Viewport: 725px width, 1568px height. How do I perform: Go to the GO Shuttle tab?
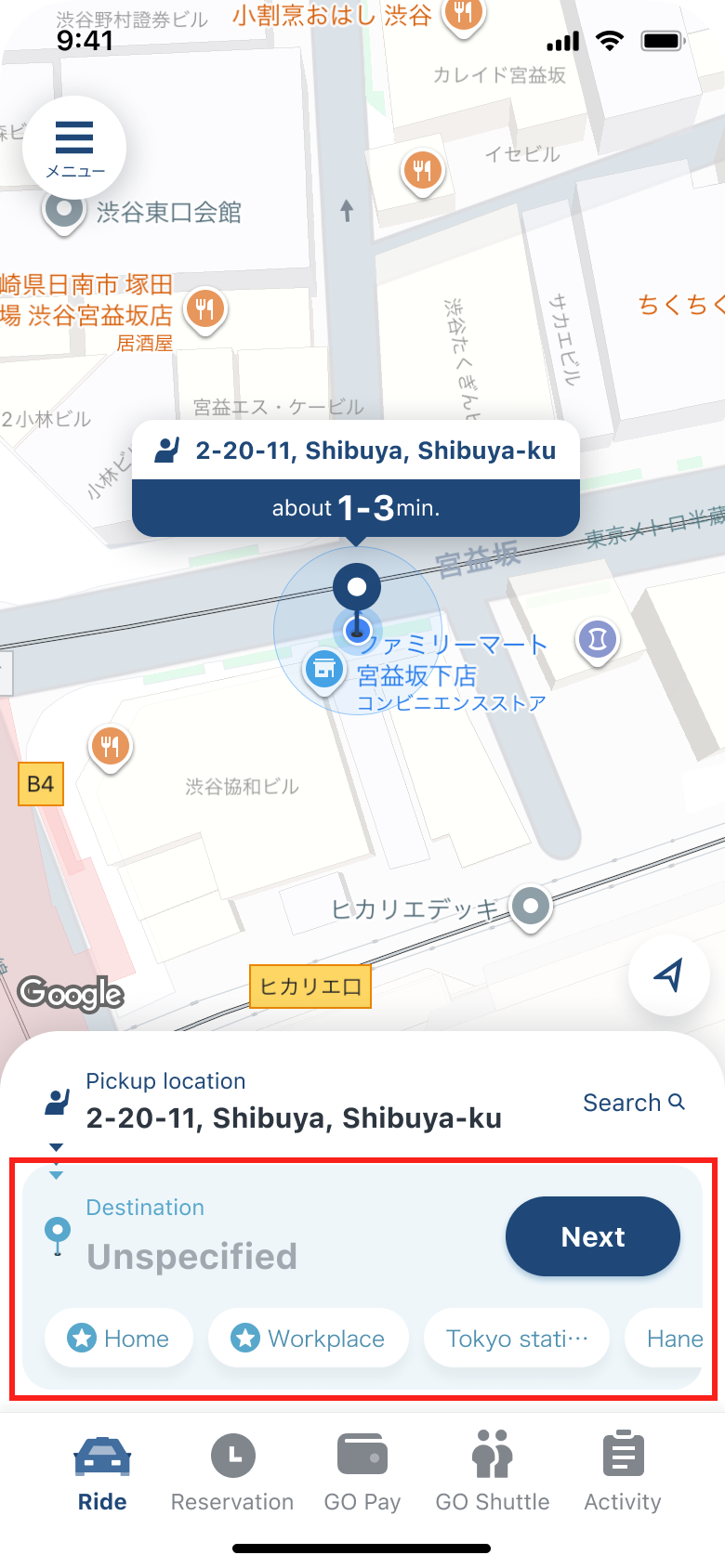493,1472
